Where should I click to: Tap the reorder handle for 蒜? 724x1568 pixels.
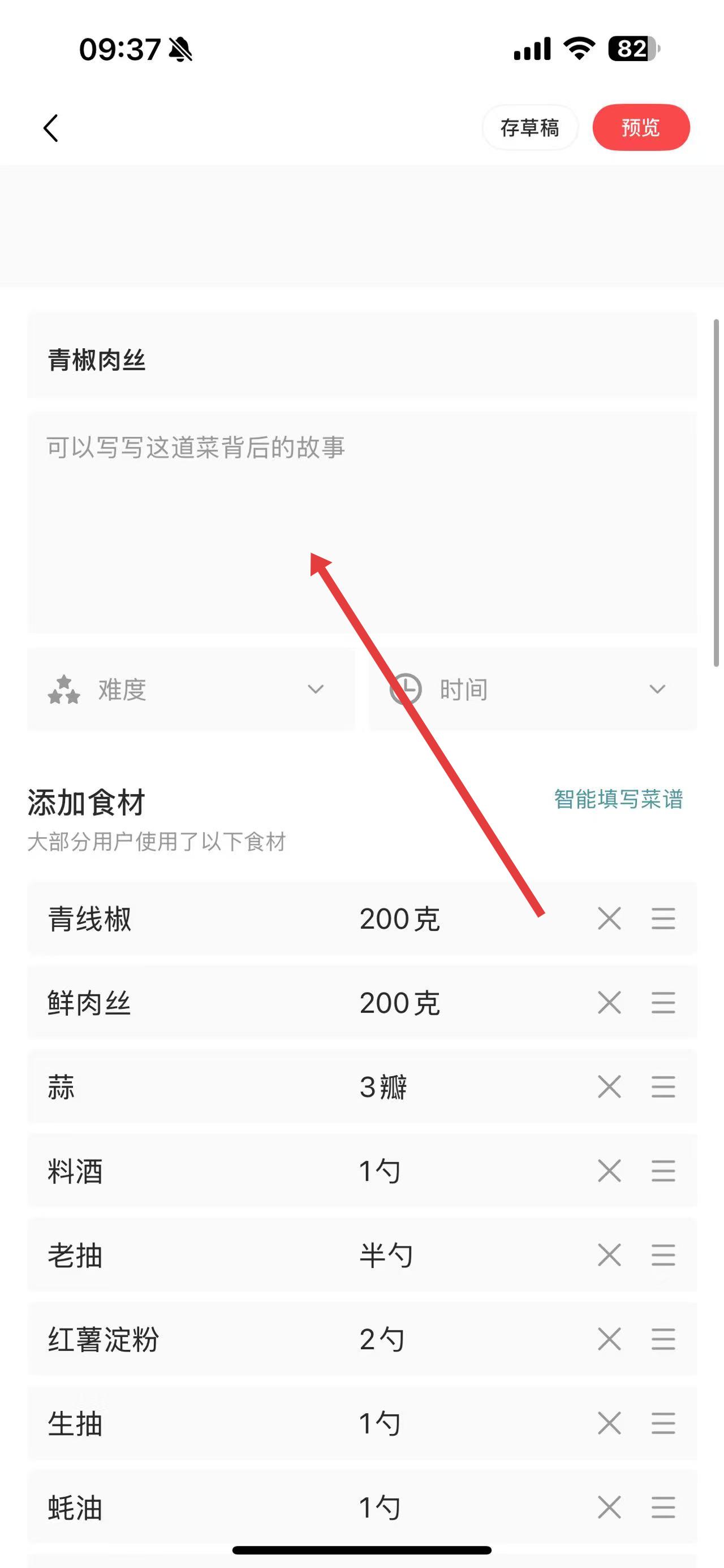click(x=663, y=1086)
